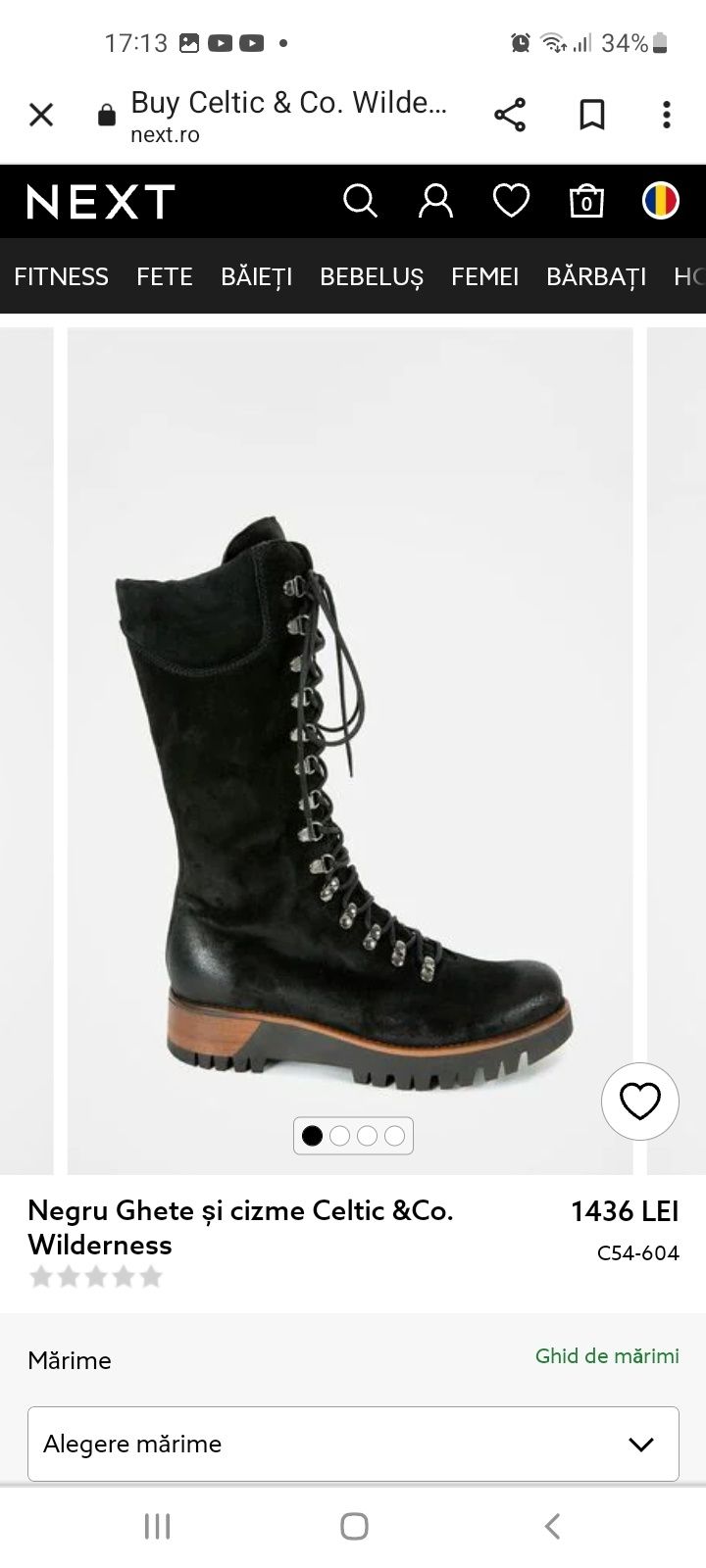
Task: Open the favorites heart in header
Action: pyautogui.click(x=511, y=202)
